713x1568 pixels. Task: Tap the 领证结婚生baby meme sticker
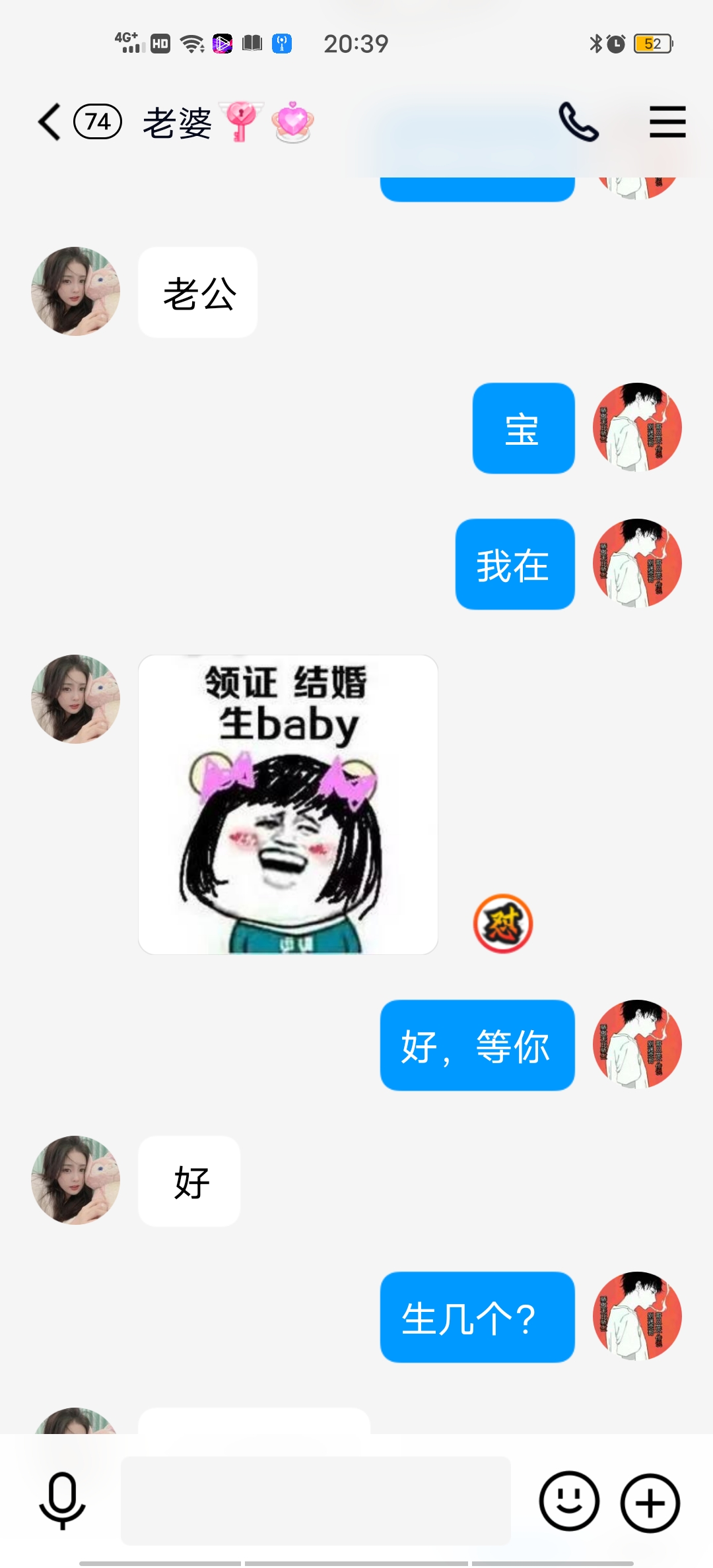[287, 802]
